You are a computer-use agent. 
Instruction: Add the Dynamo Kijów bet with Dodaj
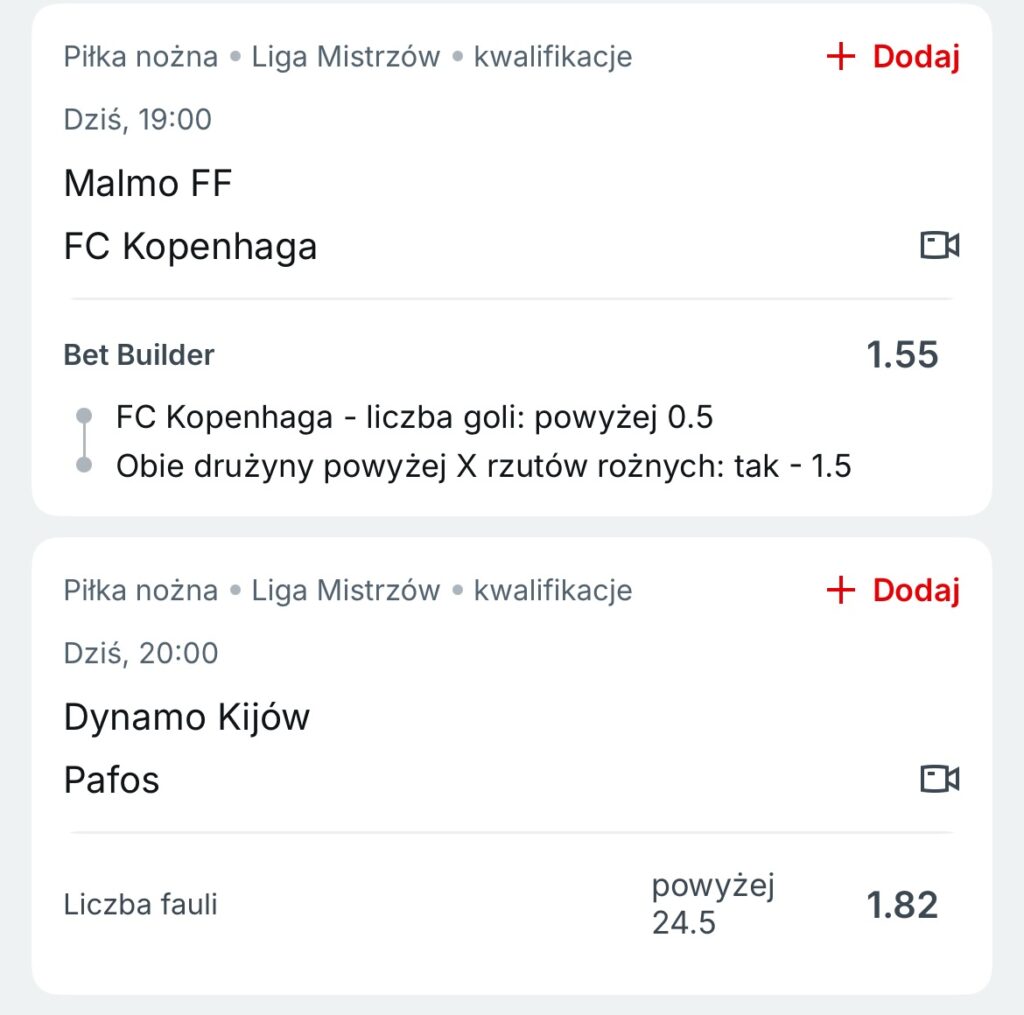893,591
